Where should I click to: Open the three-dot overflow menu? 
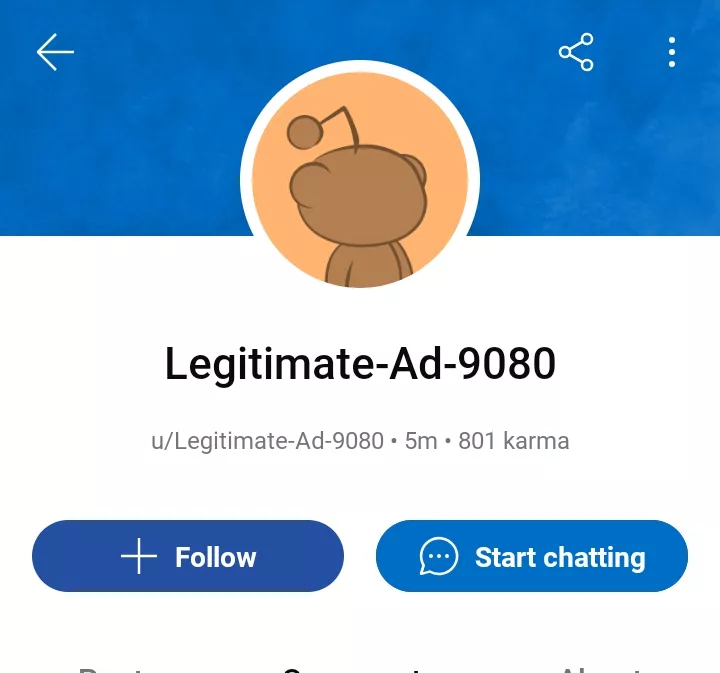click(x=672, y=52)
